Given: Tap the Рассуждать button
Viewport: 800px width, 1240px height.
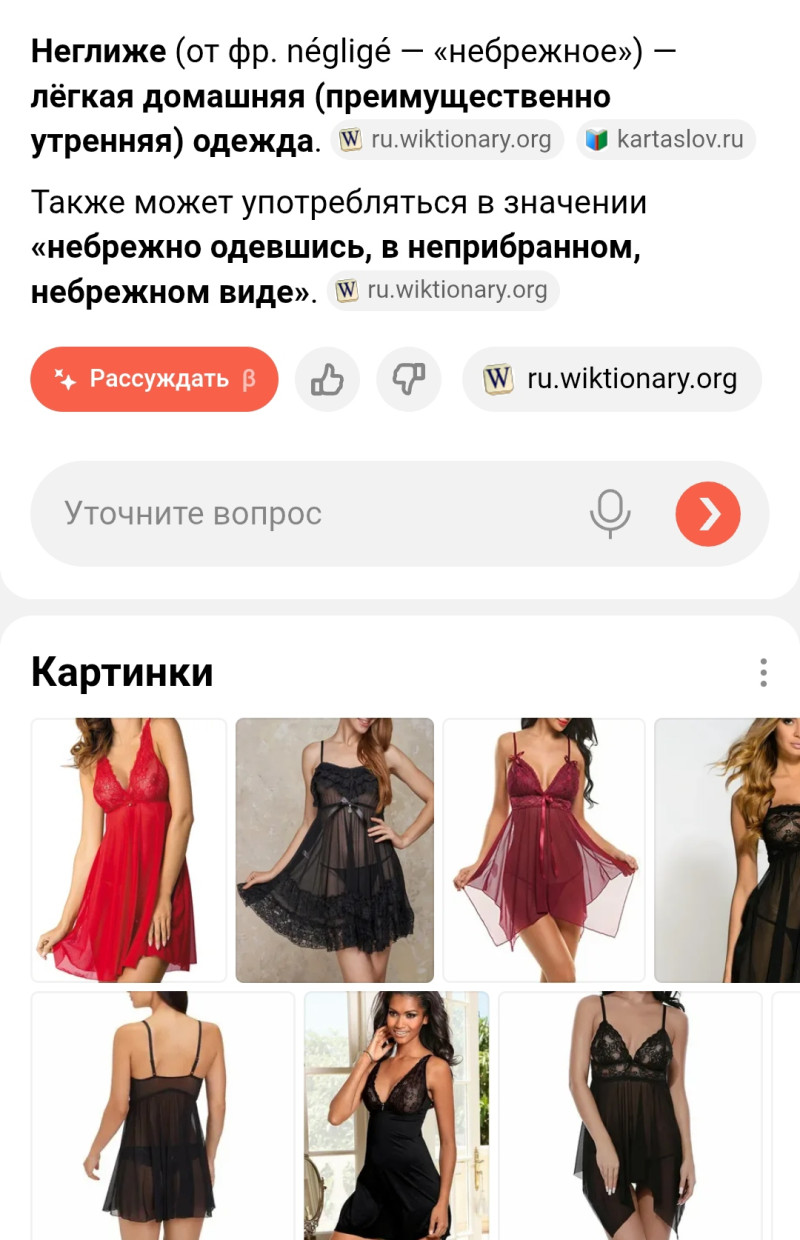Looking at the screenshot, I should click(154, 379).
